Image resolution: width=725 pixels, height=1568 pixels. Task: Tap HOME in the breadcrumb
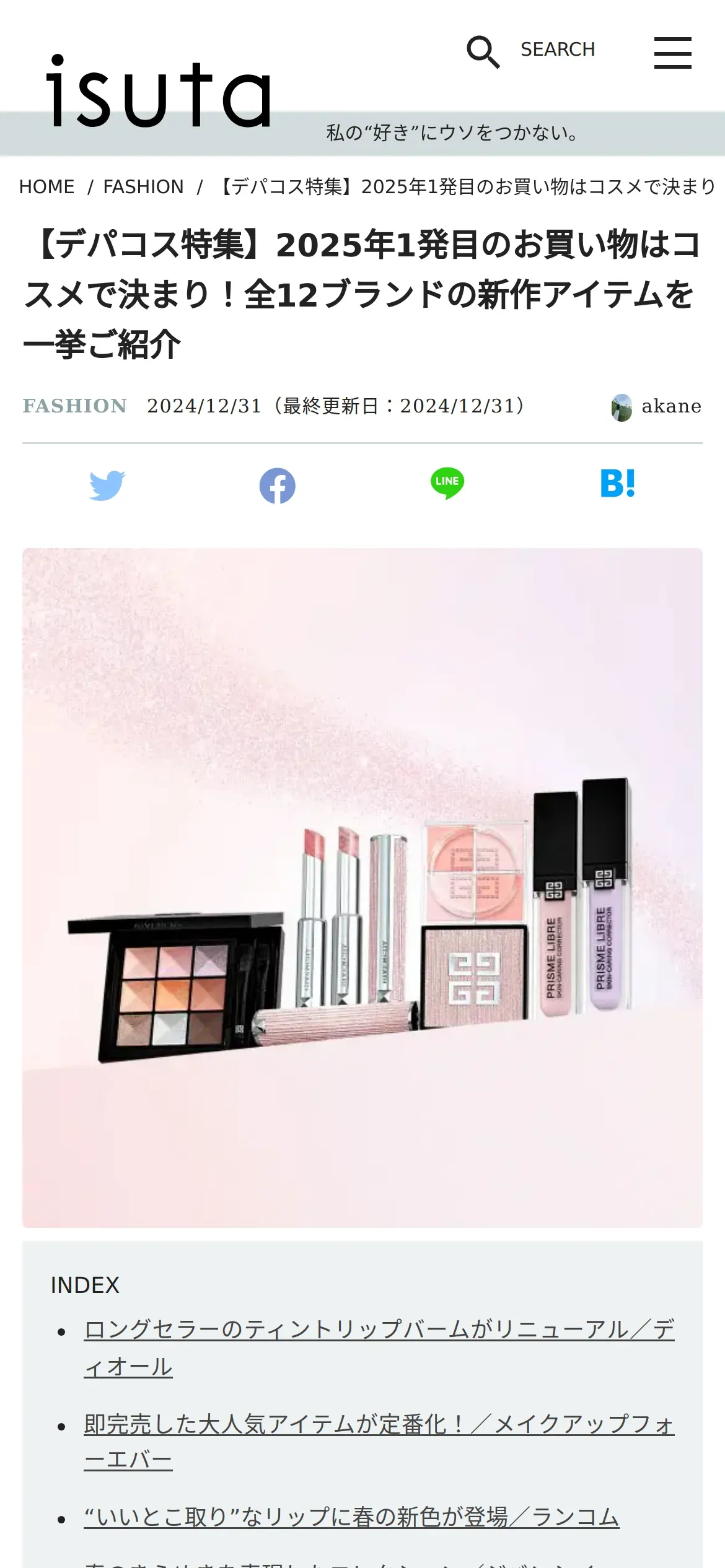(x=46, y=186)
